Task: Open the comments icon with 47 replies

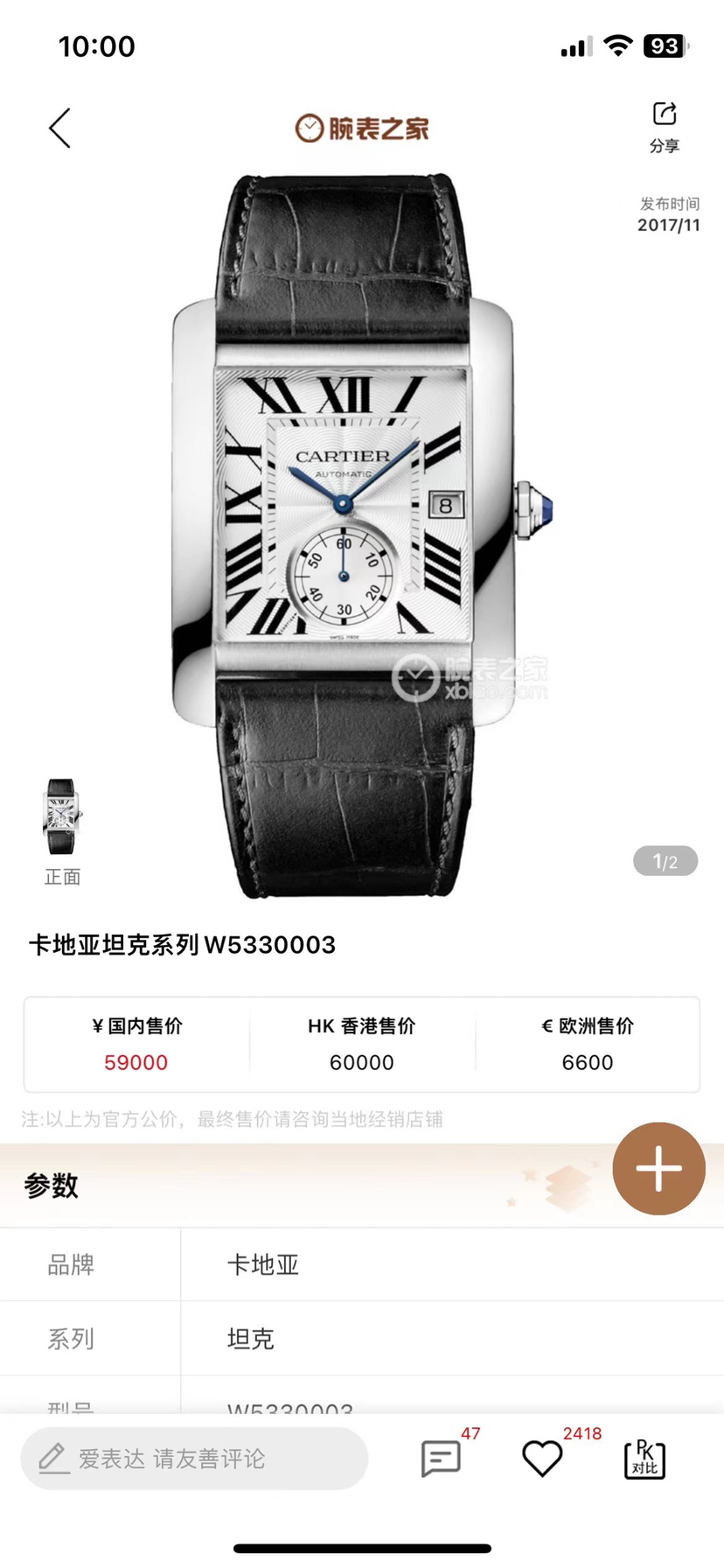Action: pyautogui.click(x=441, y=1459)
